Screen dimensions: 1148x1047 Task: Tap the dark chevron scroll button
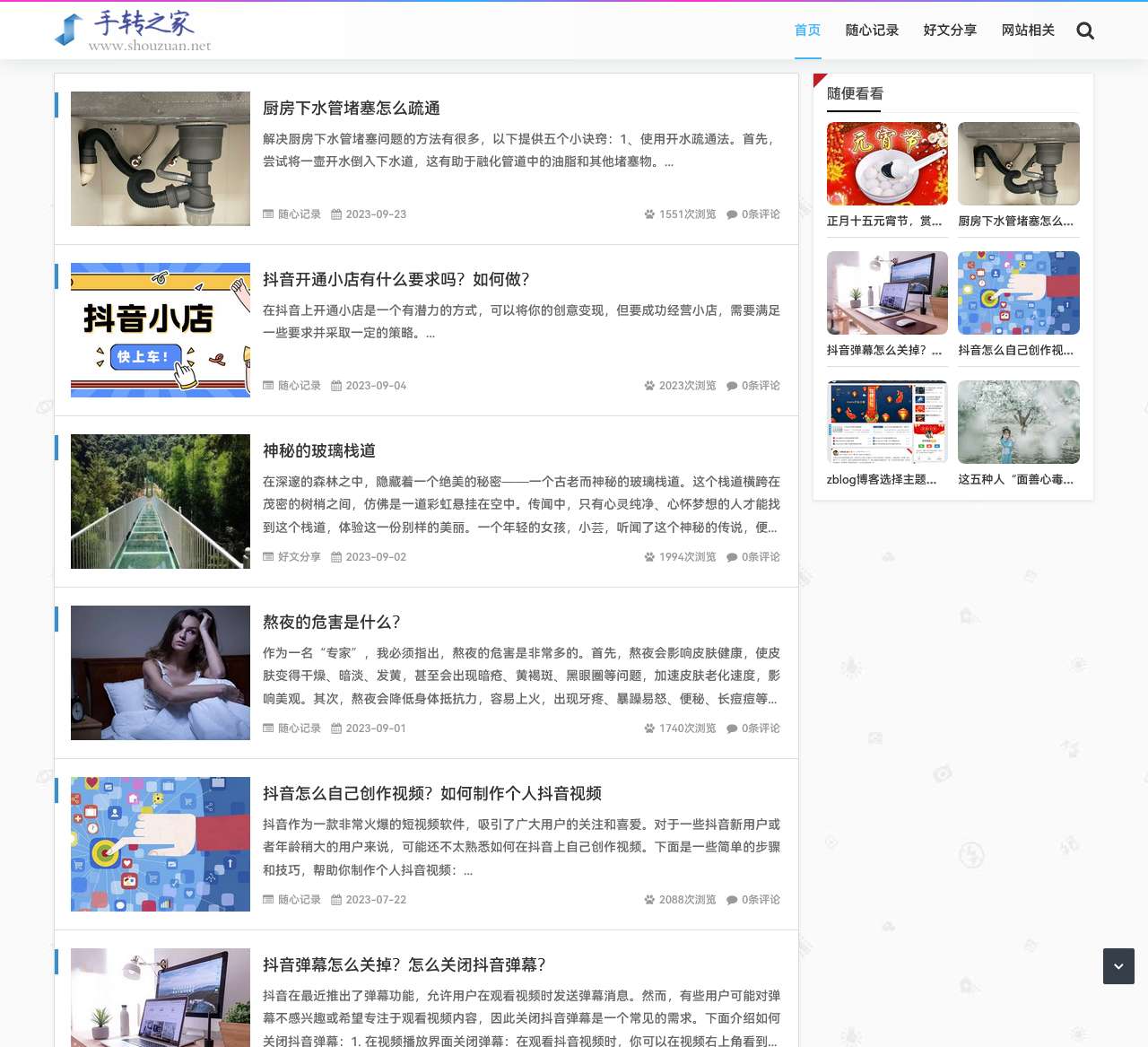click(x=1118, y=966)
